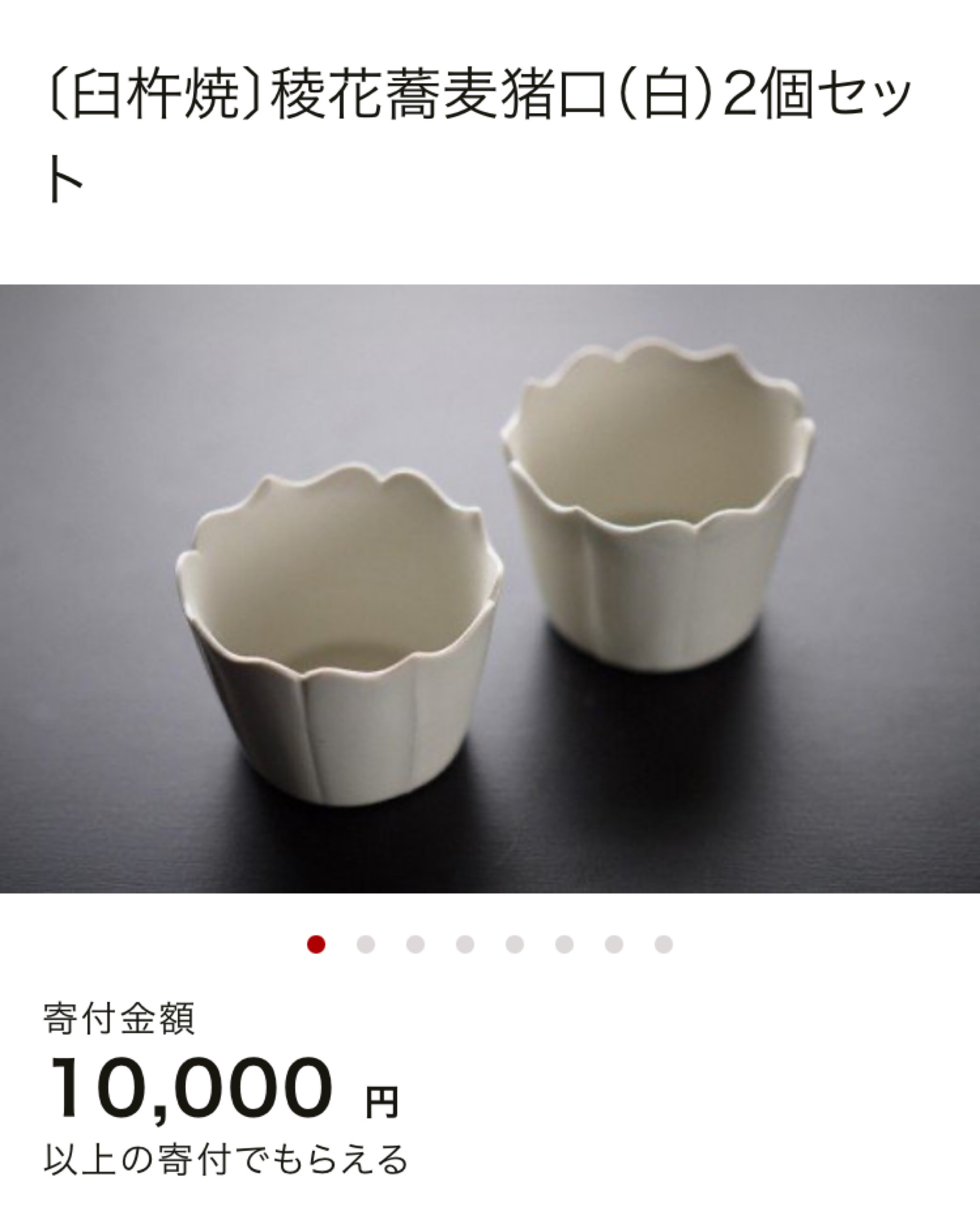Go to the fourth carousel indicator dot

[465, 944]
